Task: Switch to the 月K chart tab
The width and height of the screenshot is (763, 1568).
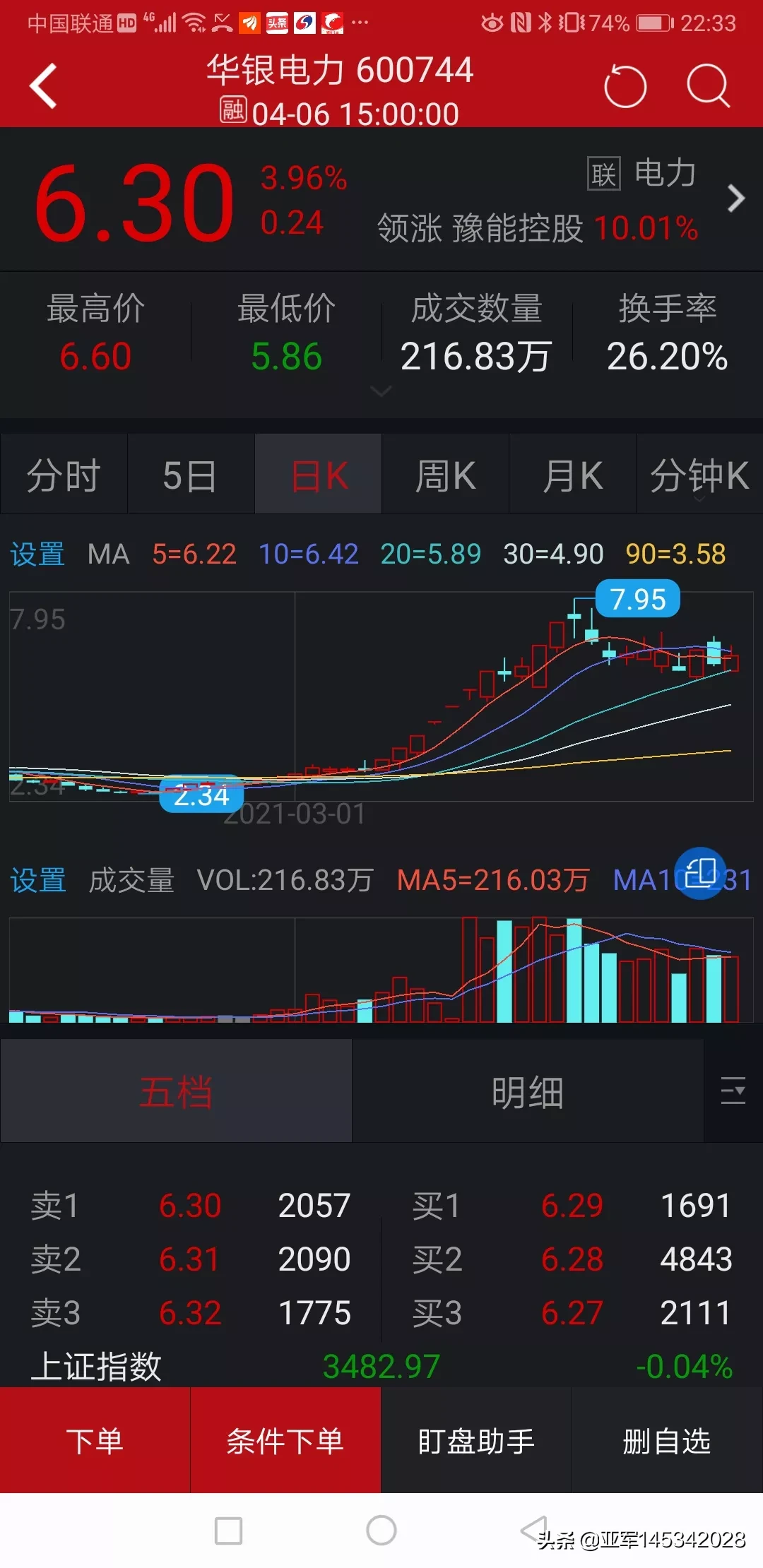Action: point(572,475)
